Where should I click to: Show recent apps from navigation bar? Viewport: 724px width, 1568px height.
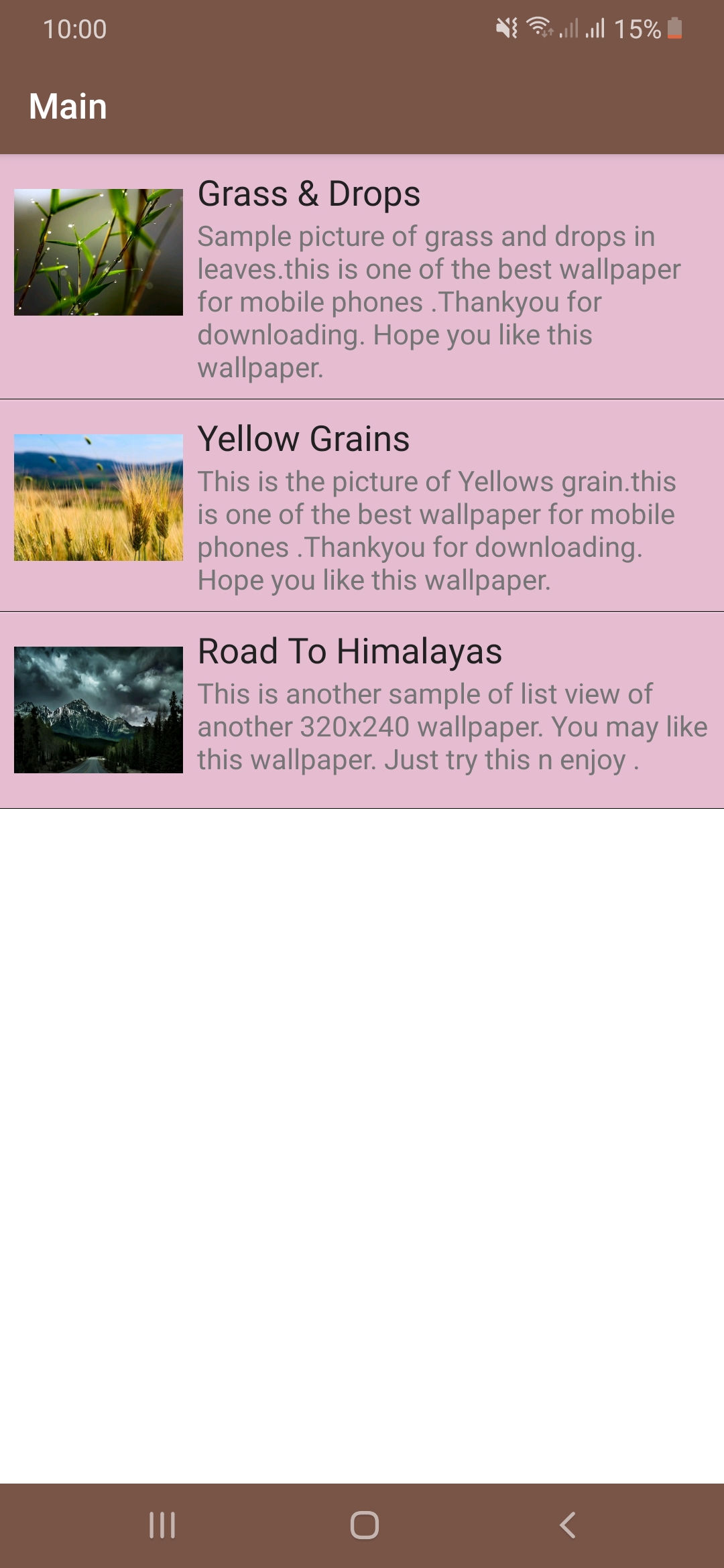162,1525
